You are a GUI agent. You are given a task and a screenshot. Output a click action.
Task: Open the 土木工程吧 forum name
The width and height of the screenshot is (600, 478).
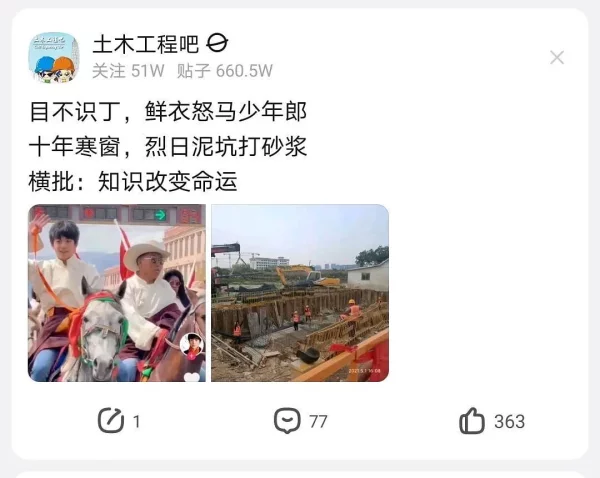pyautogui.click(x=145, y=45)
